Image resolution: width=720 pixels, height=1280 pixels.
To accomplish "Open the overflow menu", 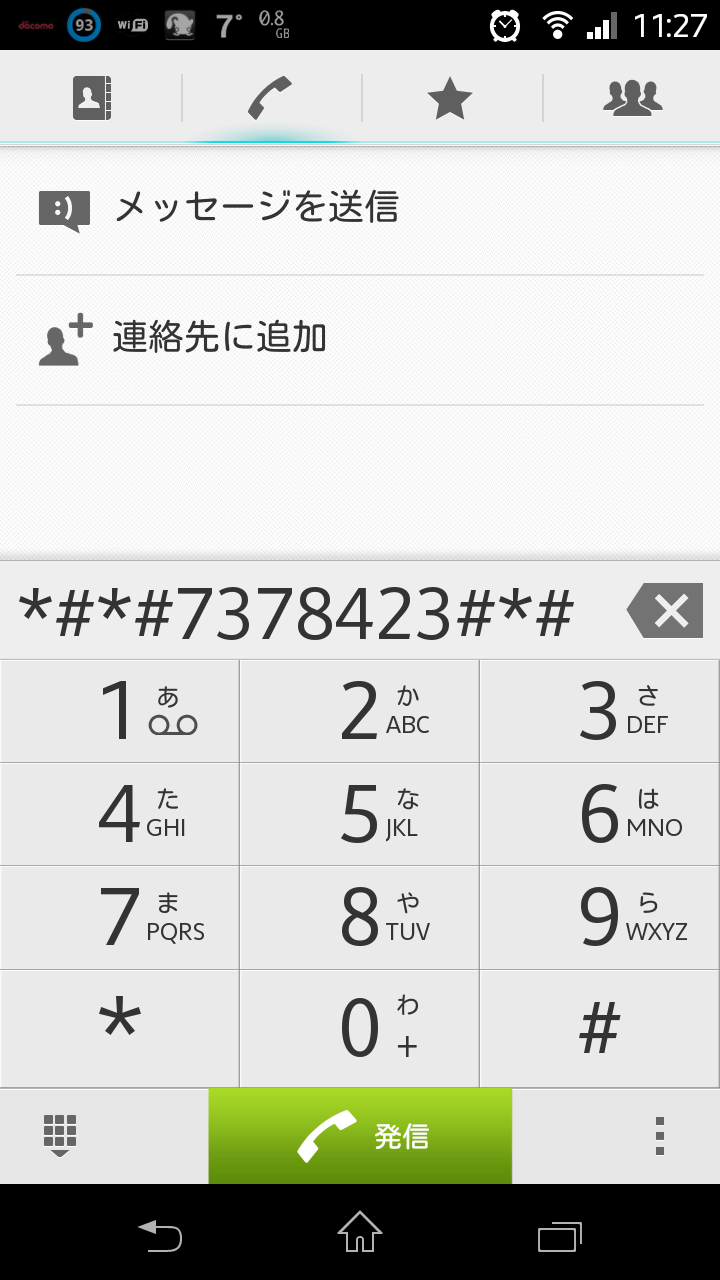I will (x=659, y=1136).
